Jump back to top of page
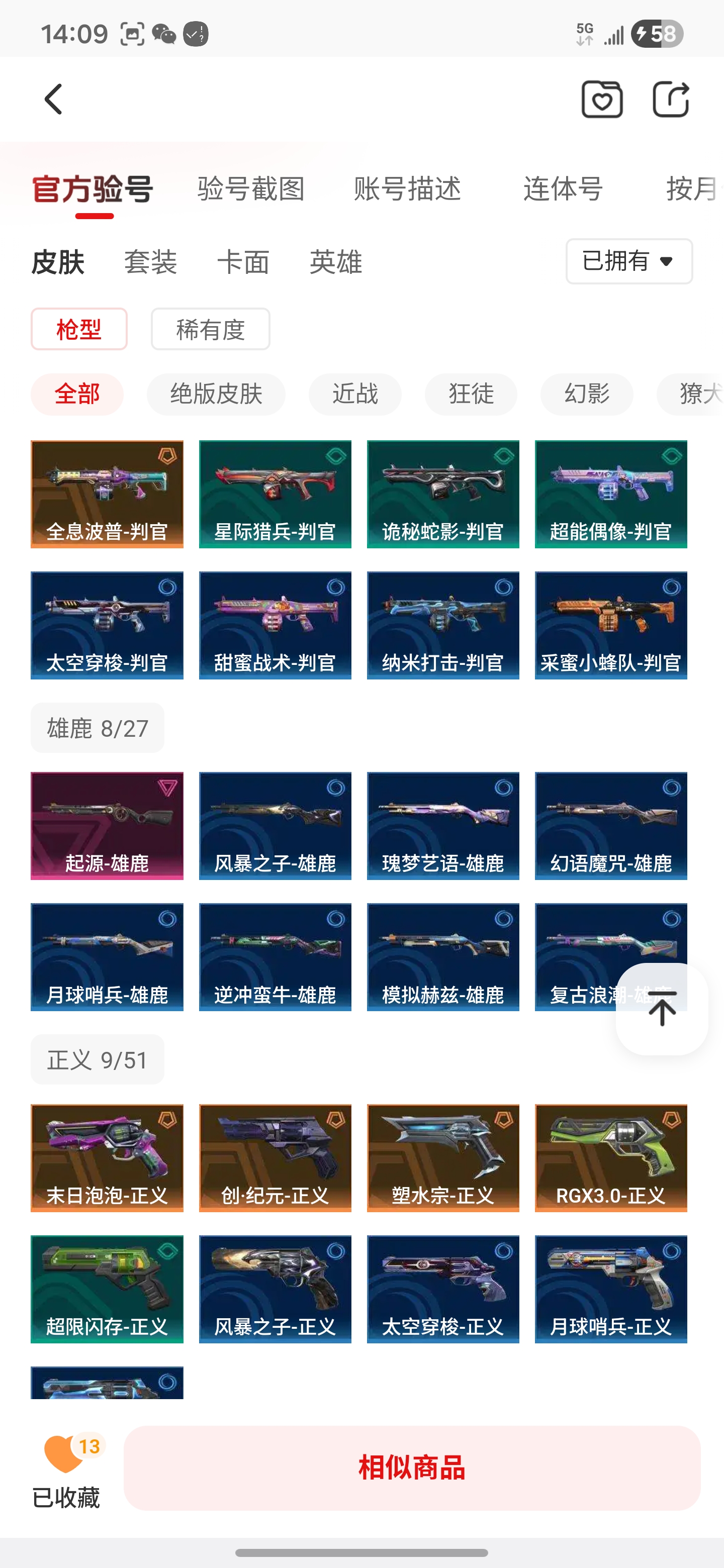This screenshot has height=1568, width=724. [x=662, y=1009]
